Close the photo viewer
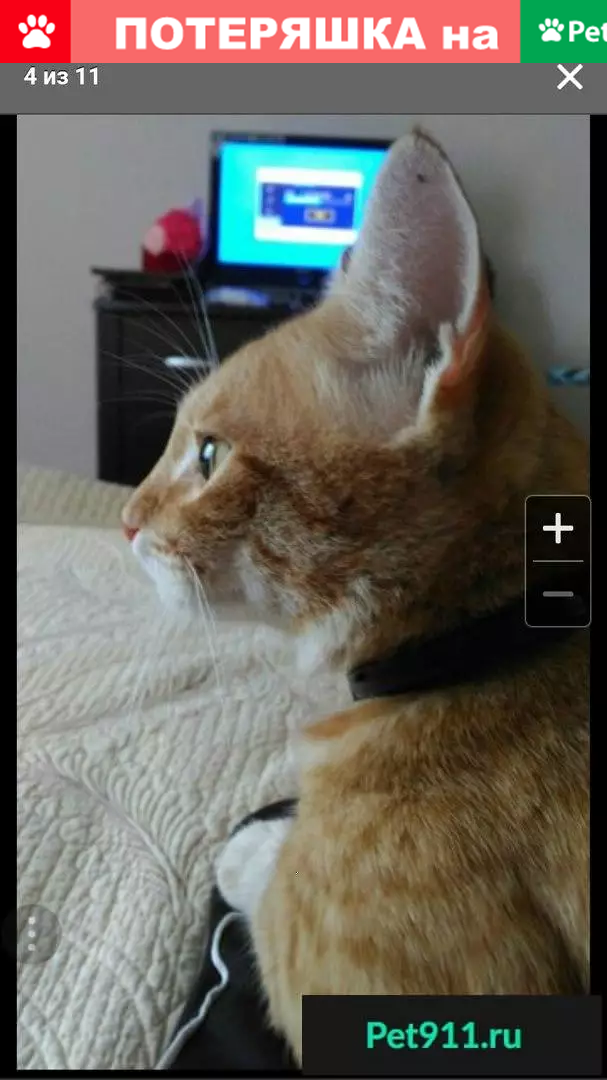607x1080 pixels. click(x=569, y=77)
